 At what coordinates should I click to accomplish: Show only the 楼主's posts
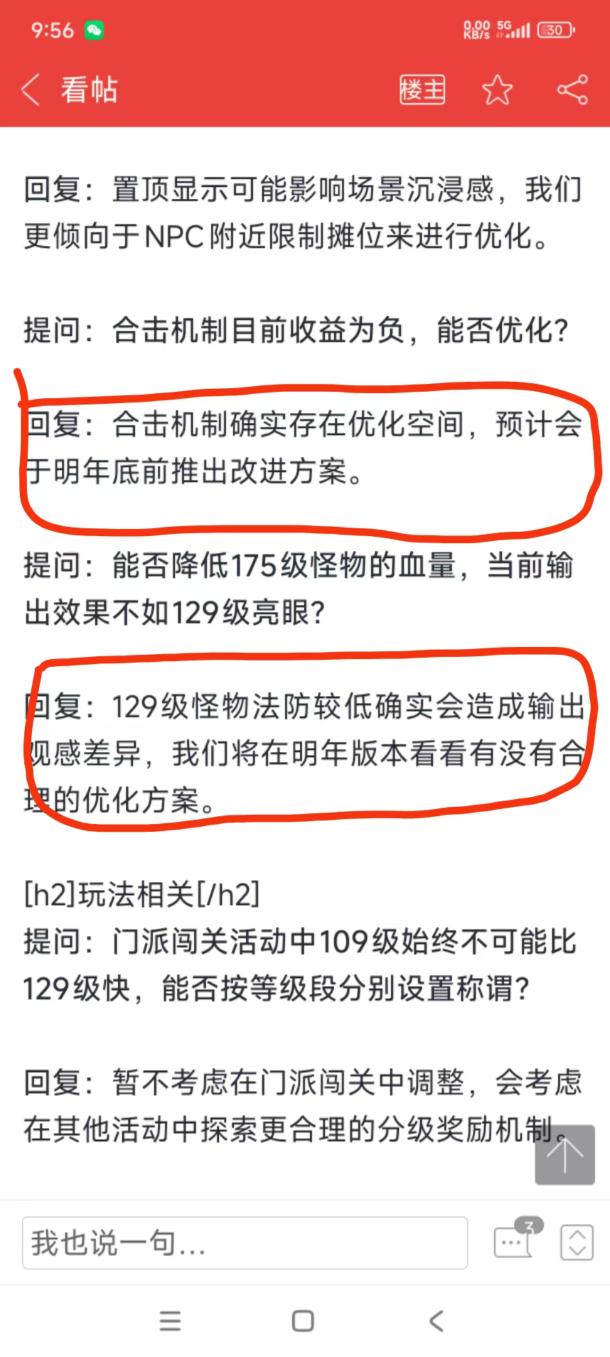pos(422,90)
